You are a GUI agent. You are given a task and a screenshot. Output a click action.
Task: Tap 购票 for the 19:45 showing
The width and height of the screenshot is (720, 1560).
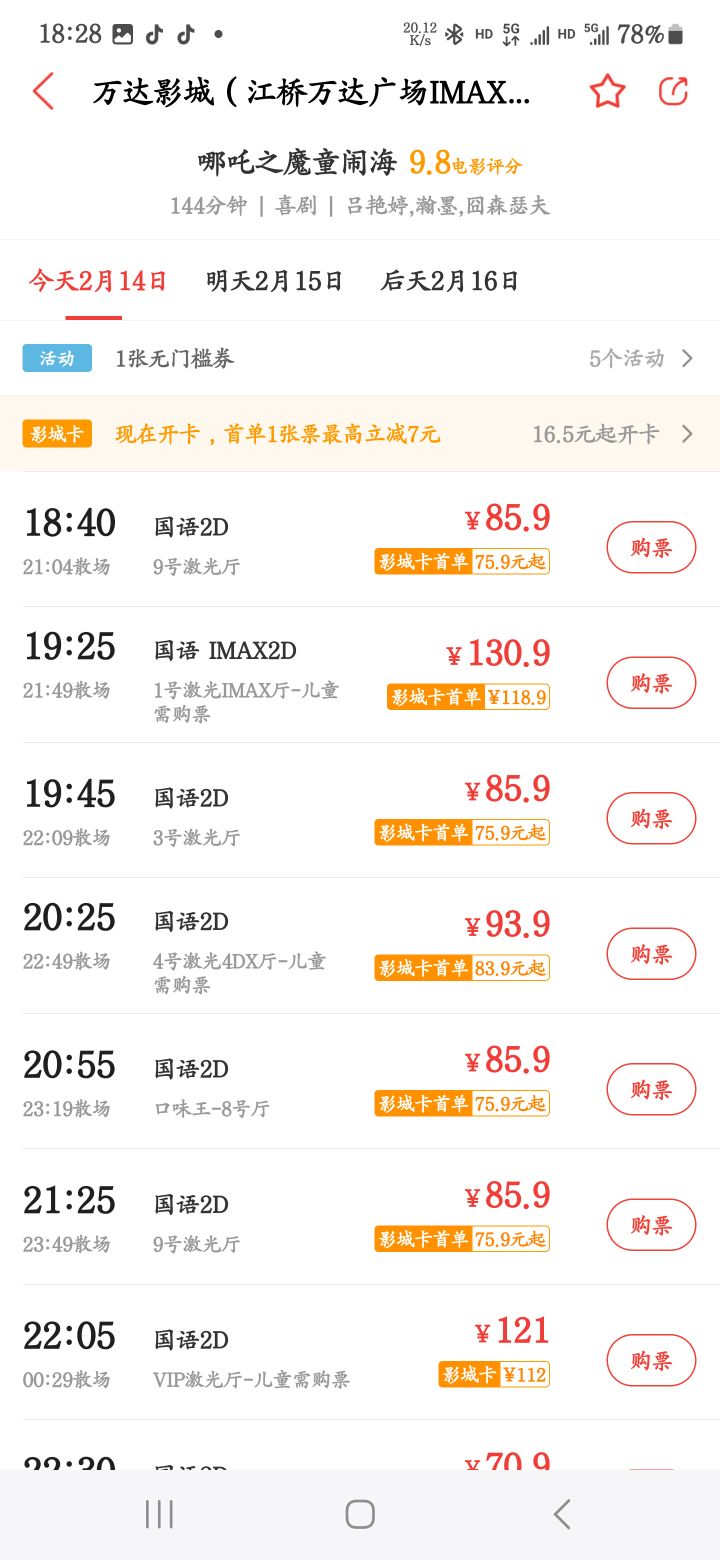click(651, 818)
